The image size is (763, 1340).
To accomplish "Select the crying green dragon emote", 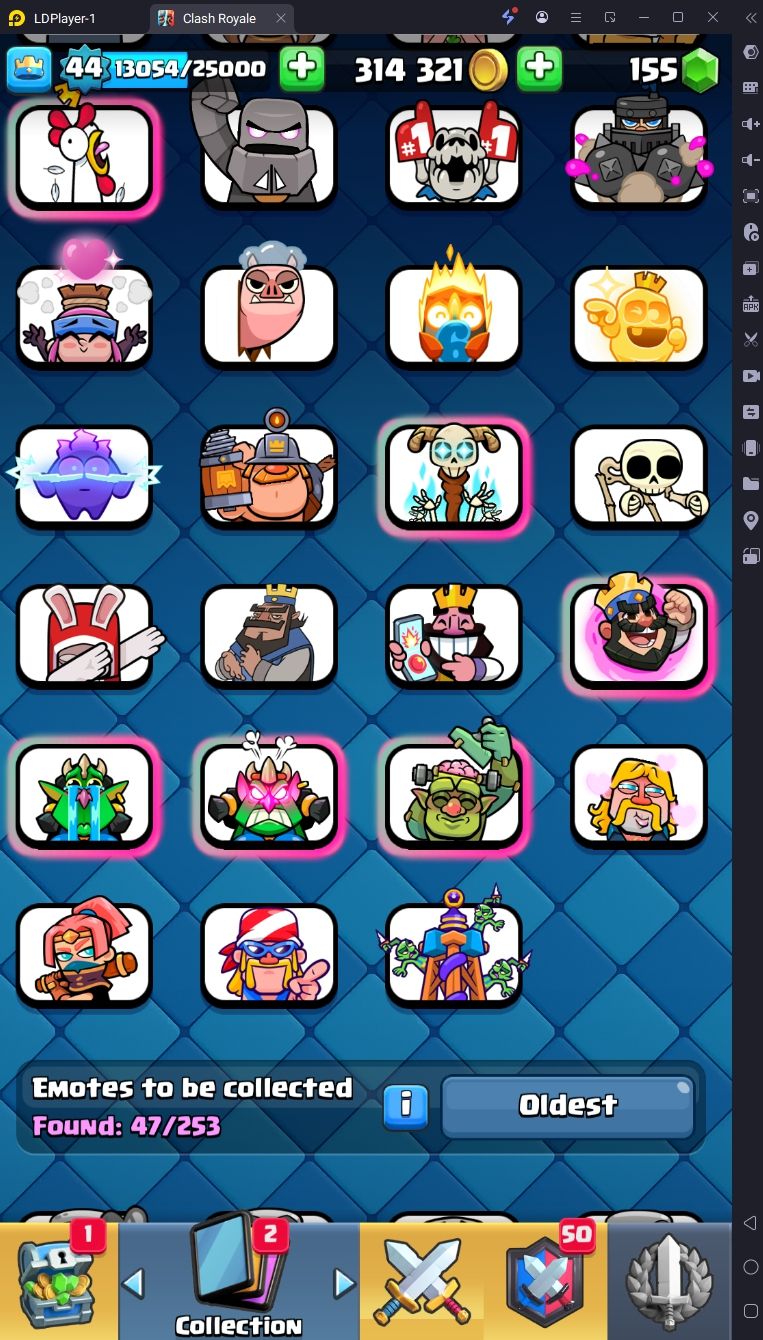I will pos(84,796).
